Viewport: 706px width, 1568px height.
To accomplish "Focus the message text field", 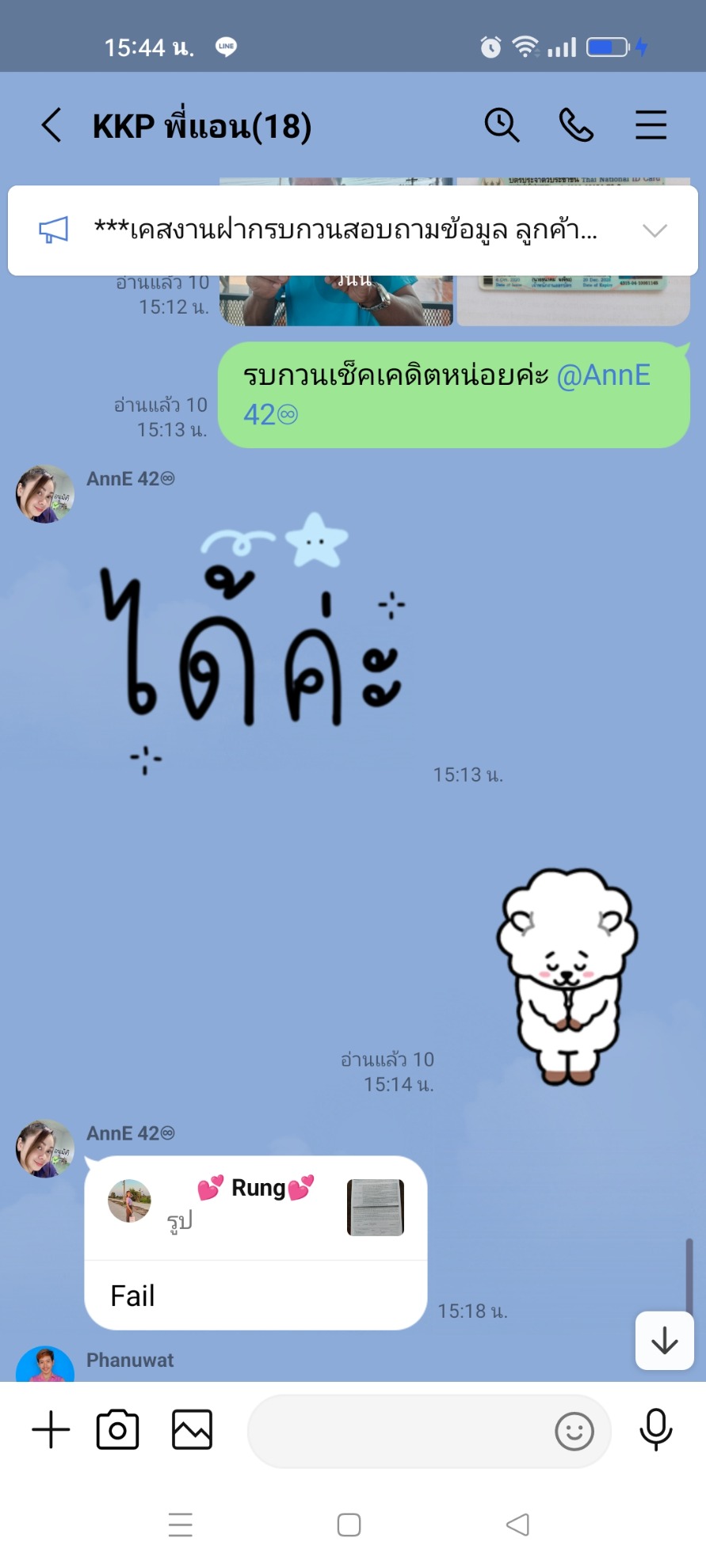I will (396, 1432).
